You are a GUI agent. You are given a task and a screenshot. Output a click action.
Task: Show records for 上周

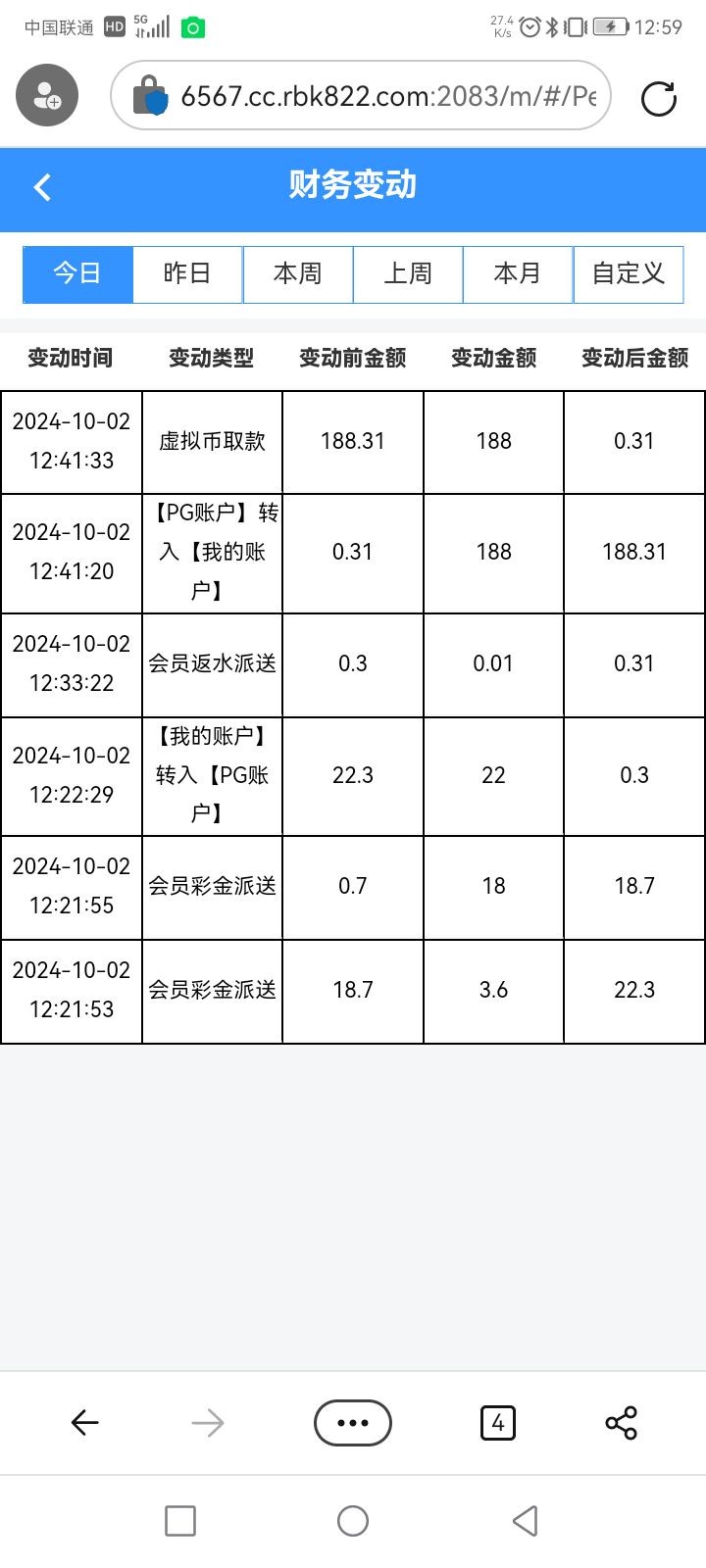tap(408, 273)
